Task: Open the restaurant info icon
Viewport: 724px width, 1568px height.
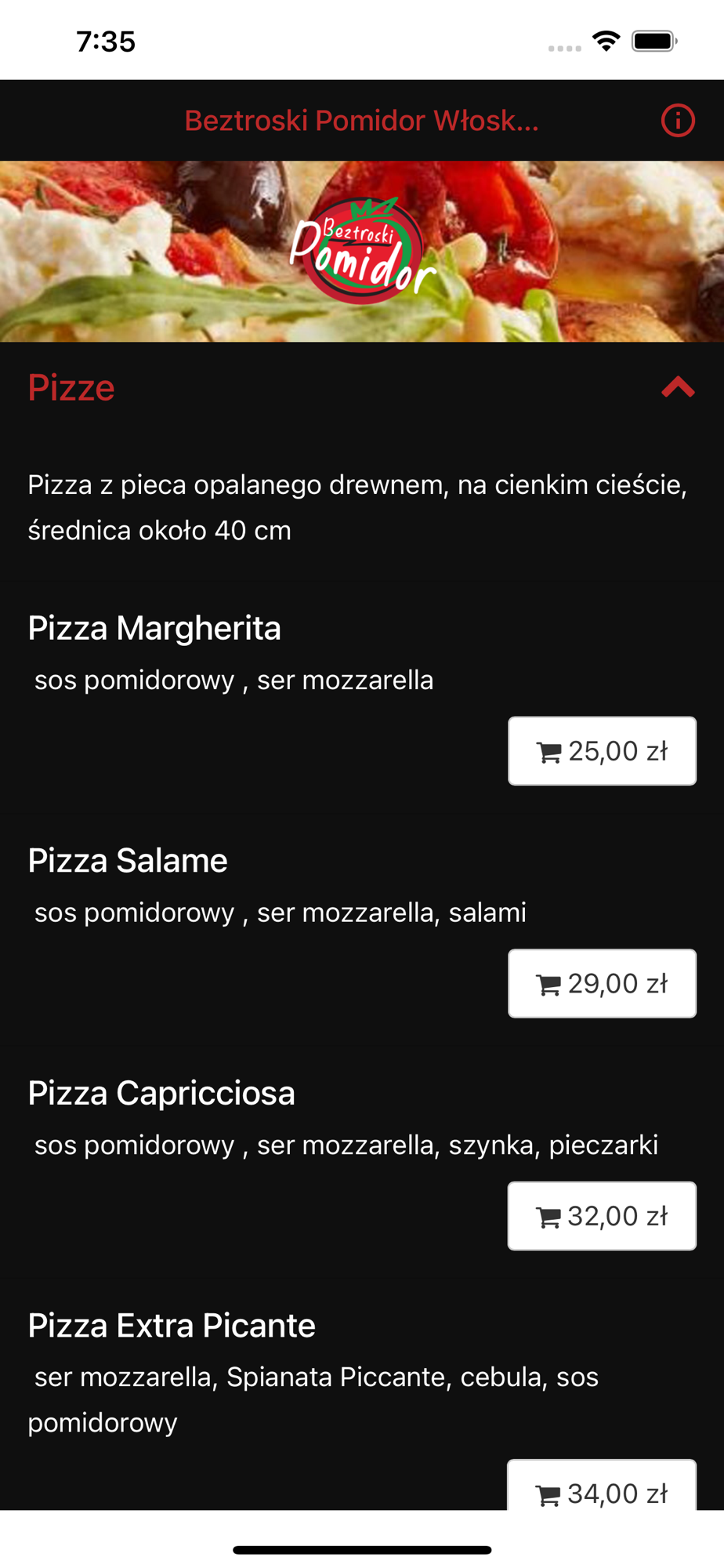Action: coord(678,121)
